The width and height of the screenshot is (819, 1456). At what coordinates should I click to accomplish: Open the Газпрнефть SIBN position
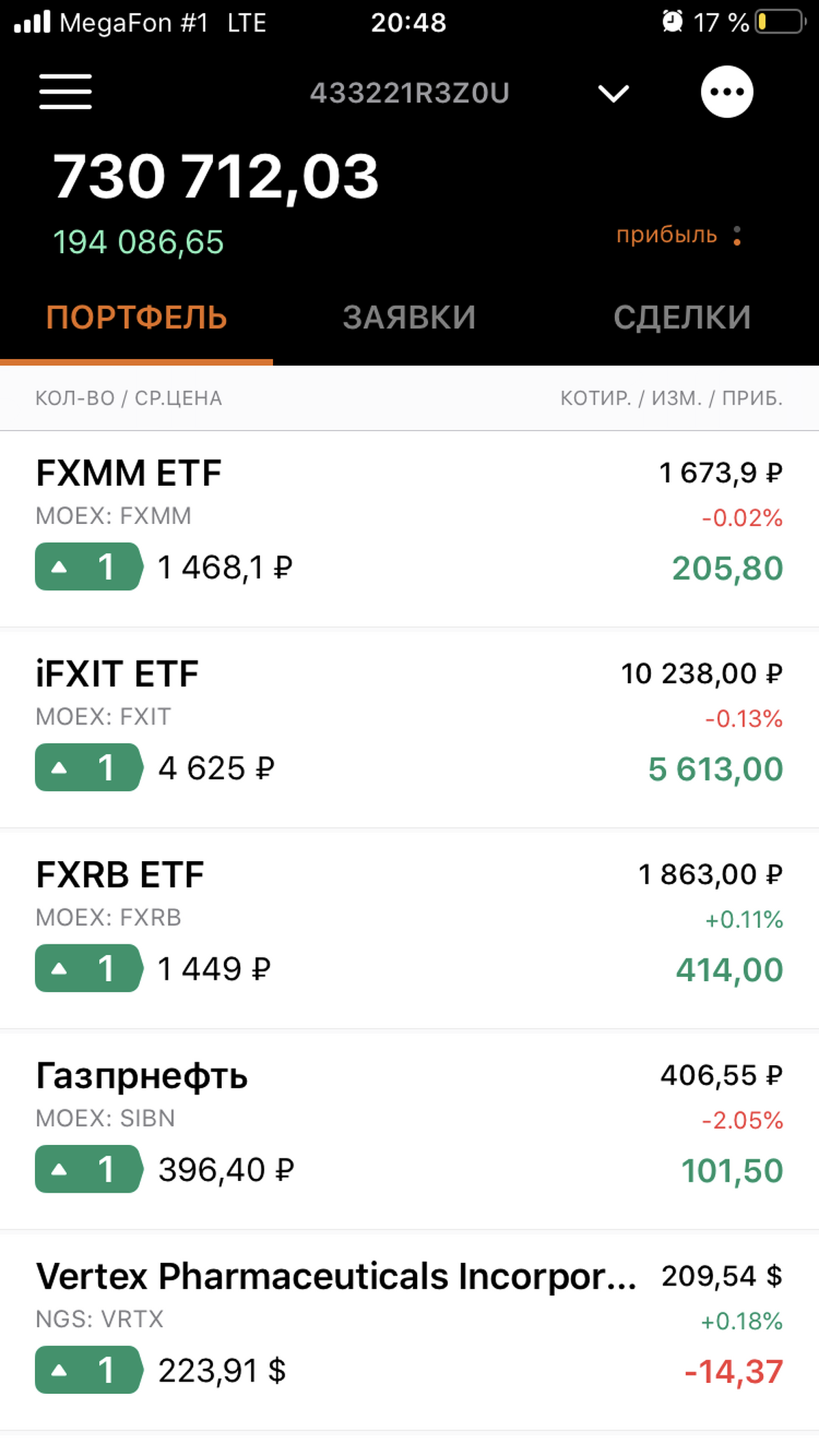point(409,1131)
